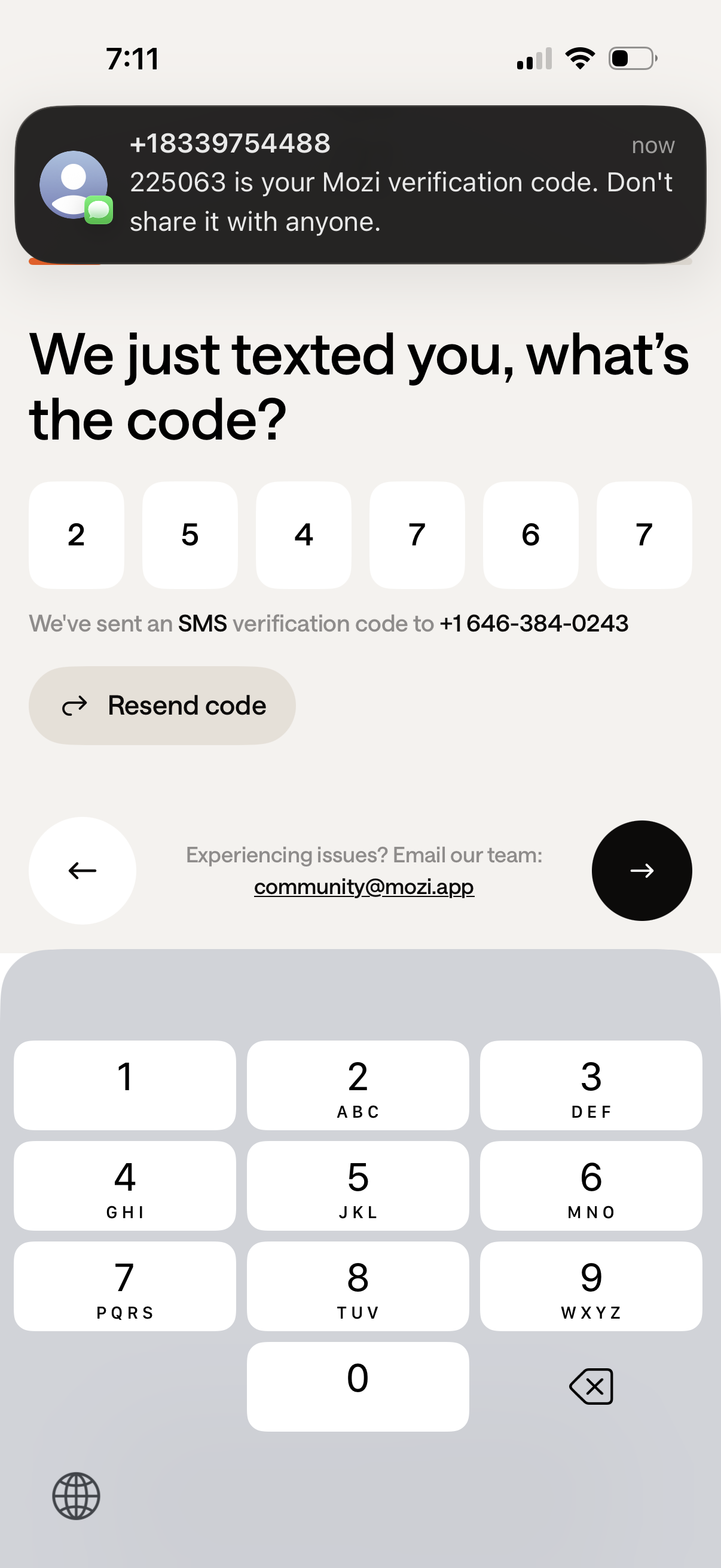Enter digit 3 on the keypad
The image size is (721, 1568).
(x=591, y=1085)
